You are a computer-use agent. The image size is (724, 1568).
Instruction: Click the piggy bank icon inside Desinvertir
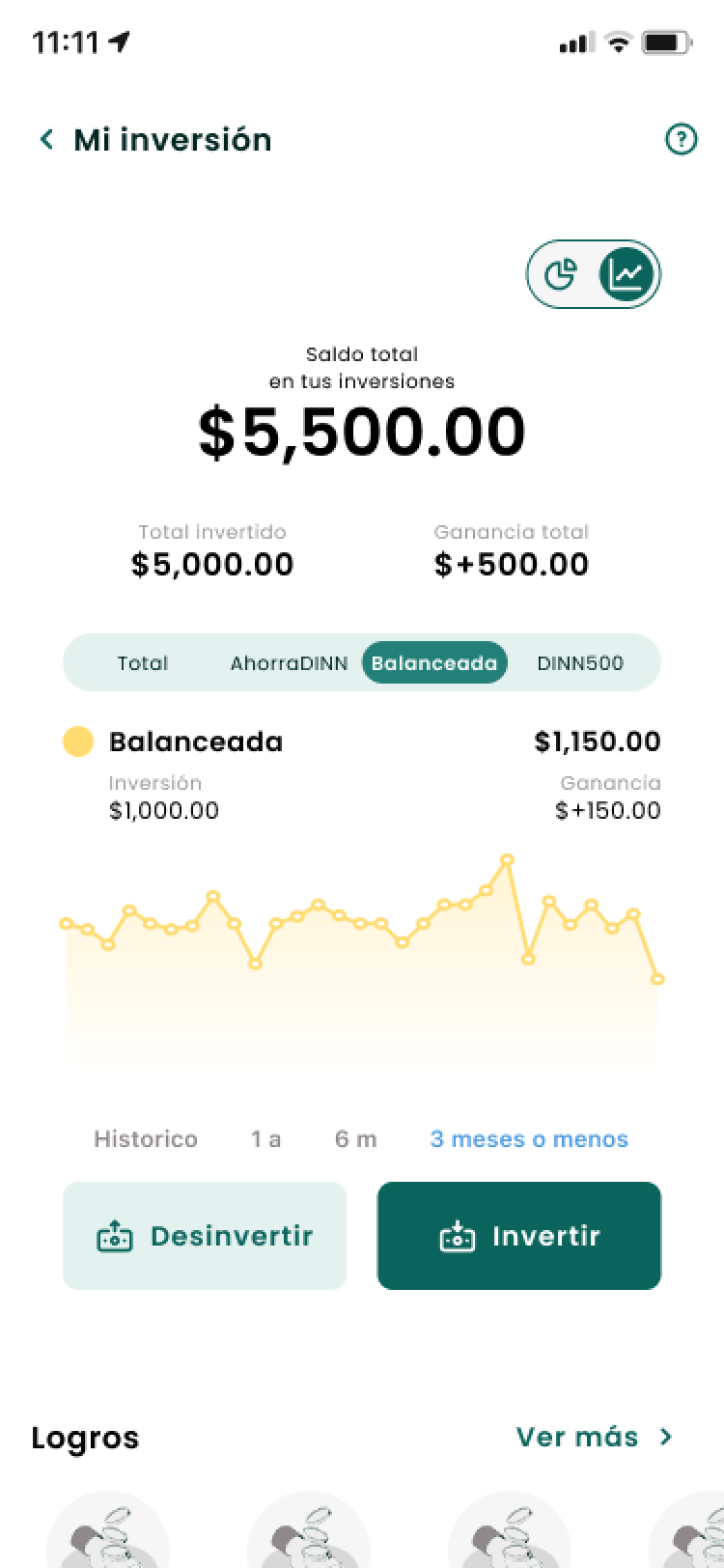(x=115, y=1236)
